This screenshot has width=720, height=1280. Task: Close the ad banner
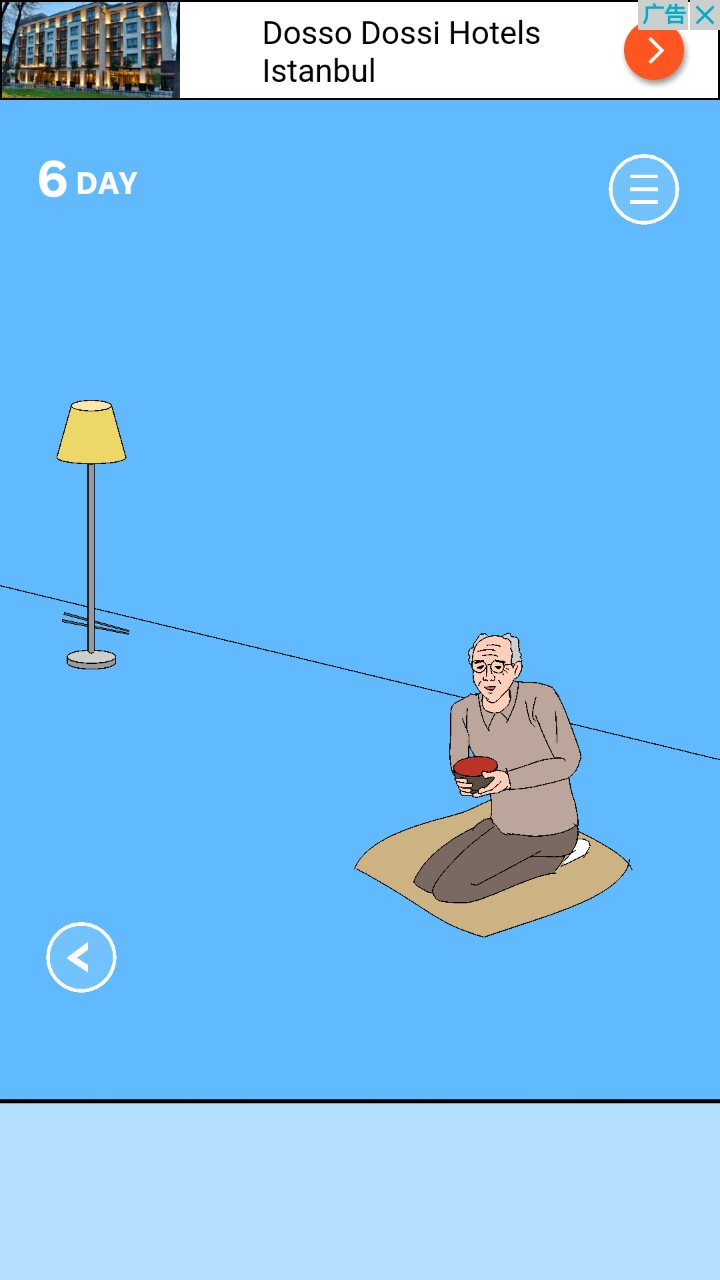705,14
